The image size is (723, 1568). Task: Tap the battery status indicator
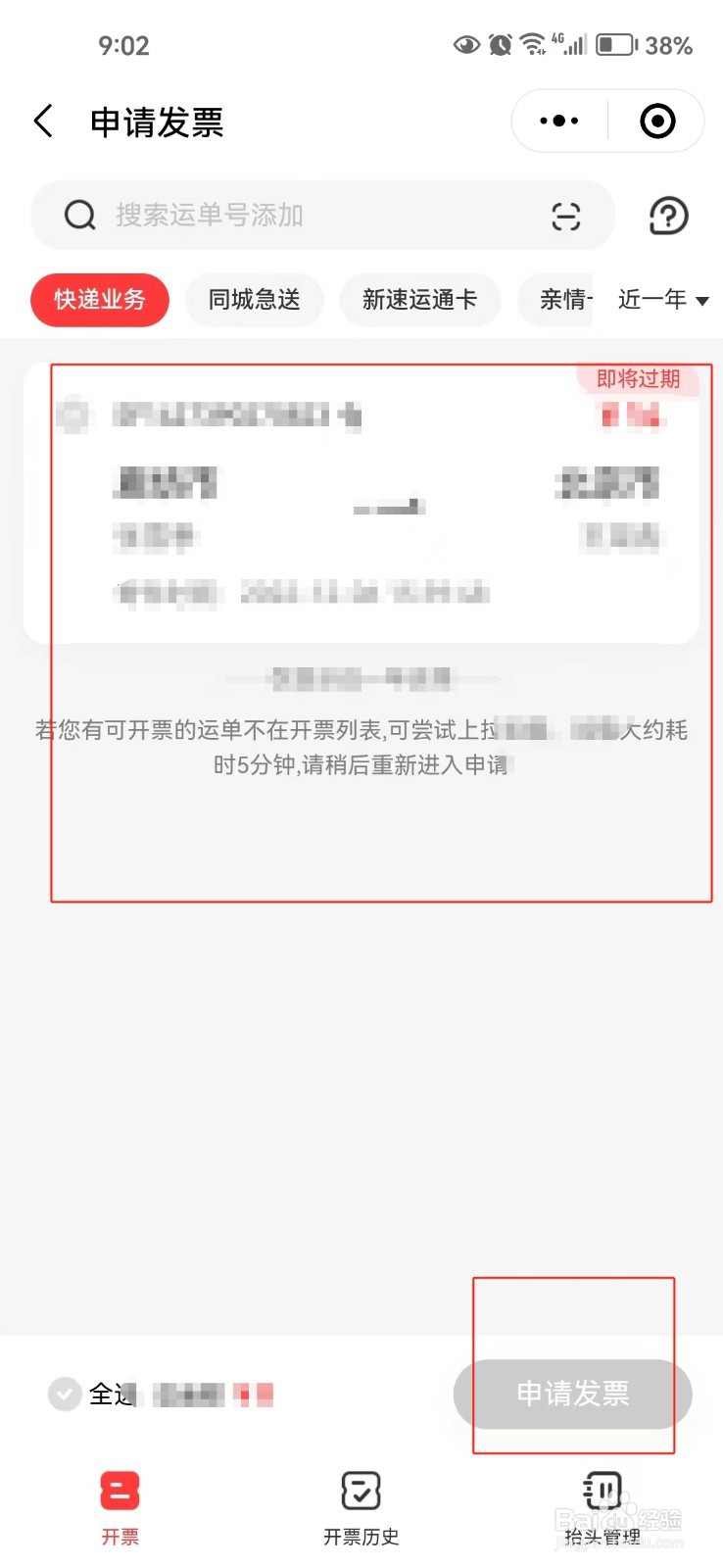615,43
